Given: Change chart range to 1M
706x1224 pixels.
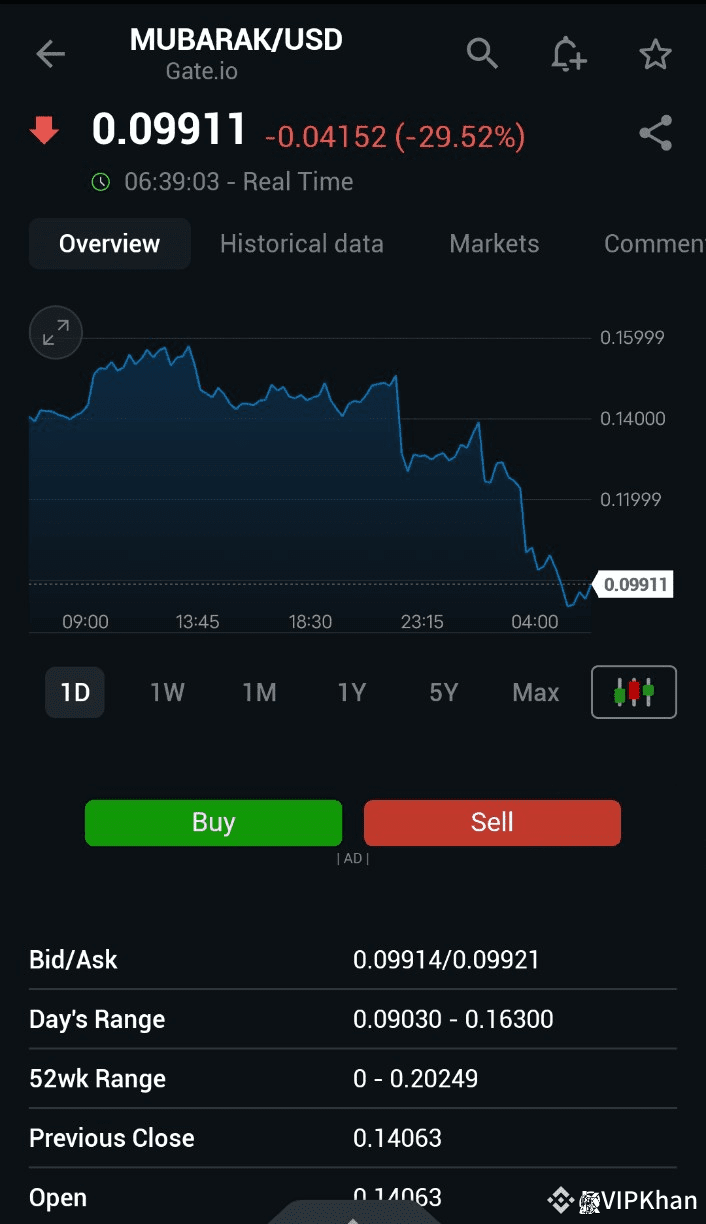Looking at the screenshot, I should coord(259,692).
